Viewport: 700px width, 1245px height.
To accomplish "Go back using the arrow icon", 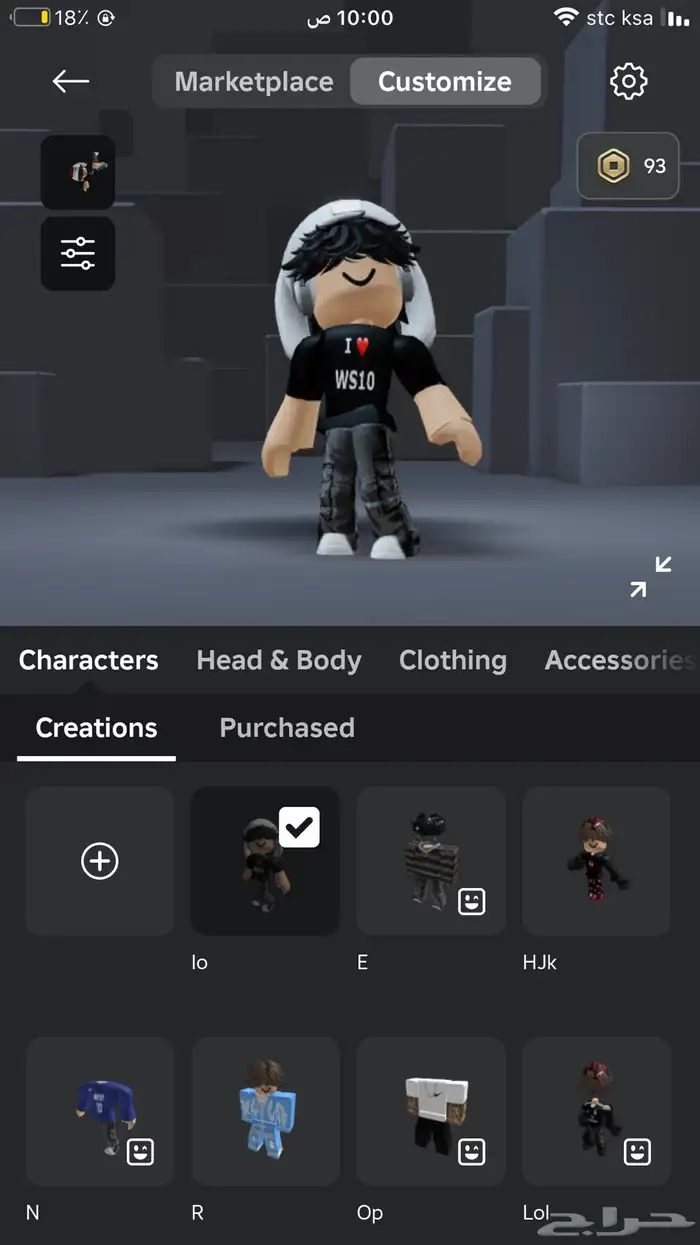I will (71, 82).
